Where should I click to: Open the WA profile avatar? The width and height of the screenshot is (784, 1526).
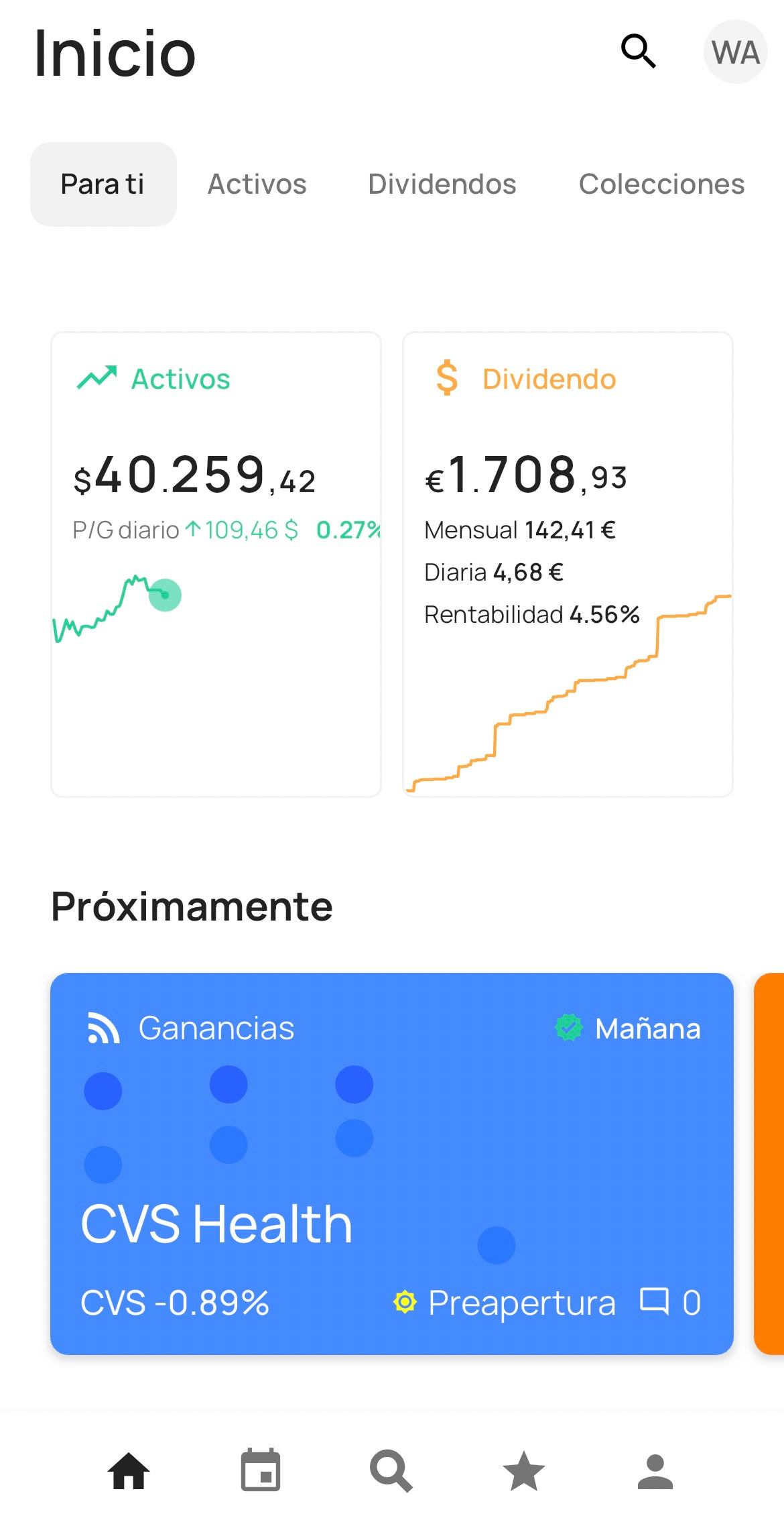[x=735, y=52]
